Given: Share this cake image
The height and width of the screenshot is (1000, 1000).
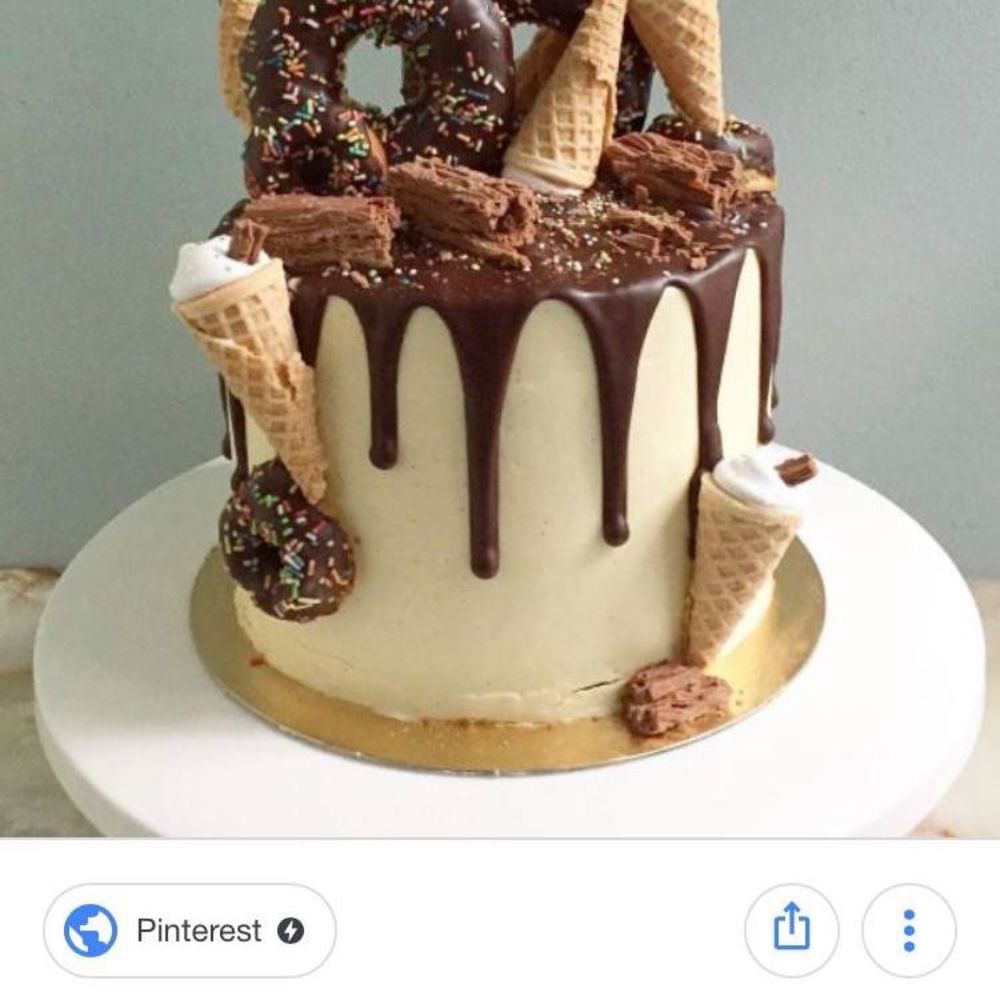Looking at the screenshot, I should (x=791, y=930).
